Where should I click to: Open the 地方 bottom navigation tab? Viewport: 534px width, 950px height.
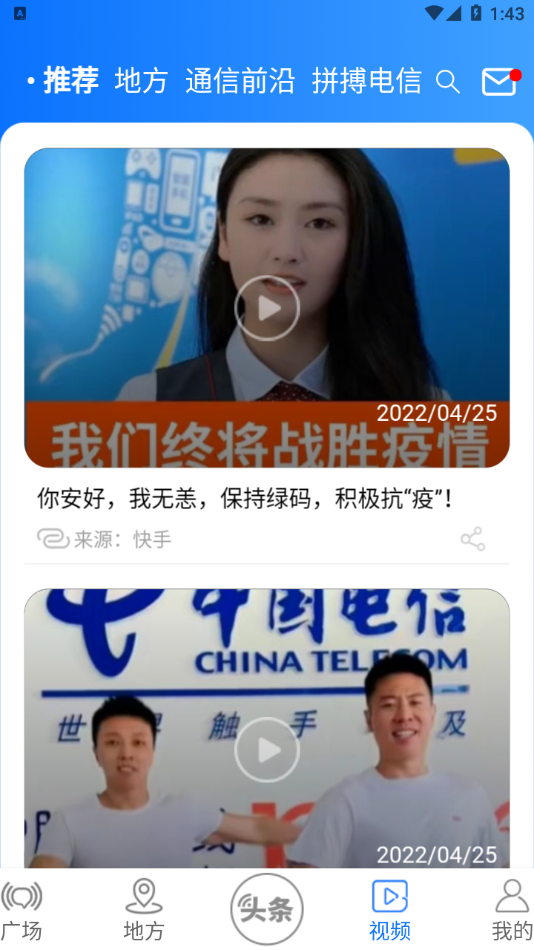pyautogui.click(x=144, y=909)
